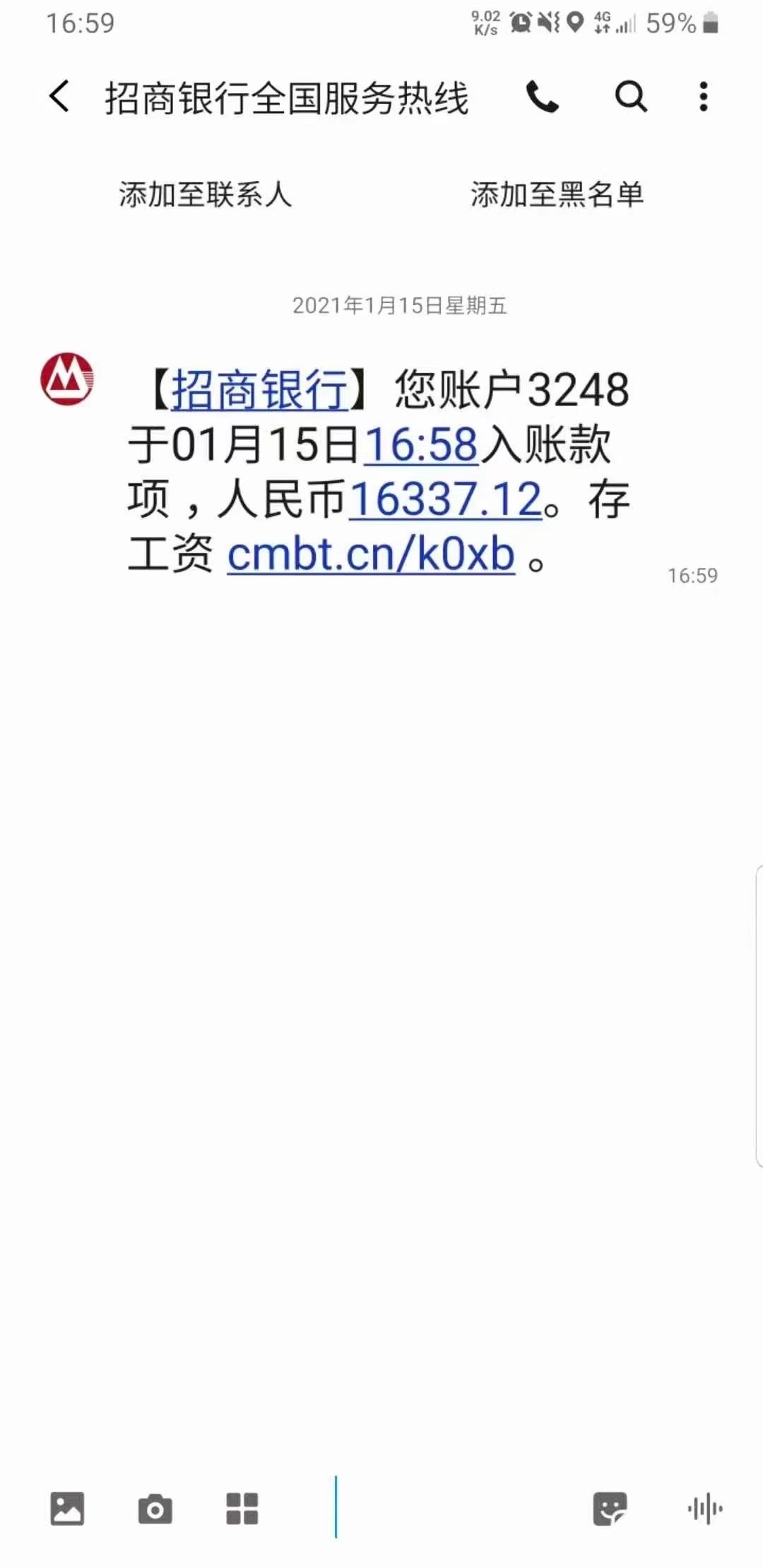Tap the 招商银行 sender avatar
Screen dimensions: 763x1568
click(67, 379)
